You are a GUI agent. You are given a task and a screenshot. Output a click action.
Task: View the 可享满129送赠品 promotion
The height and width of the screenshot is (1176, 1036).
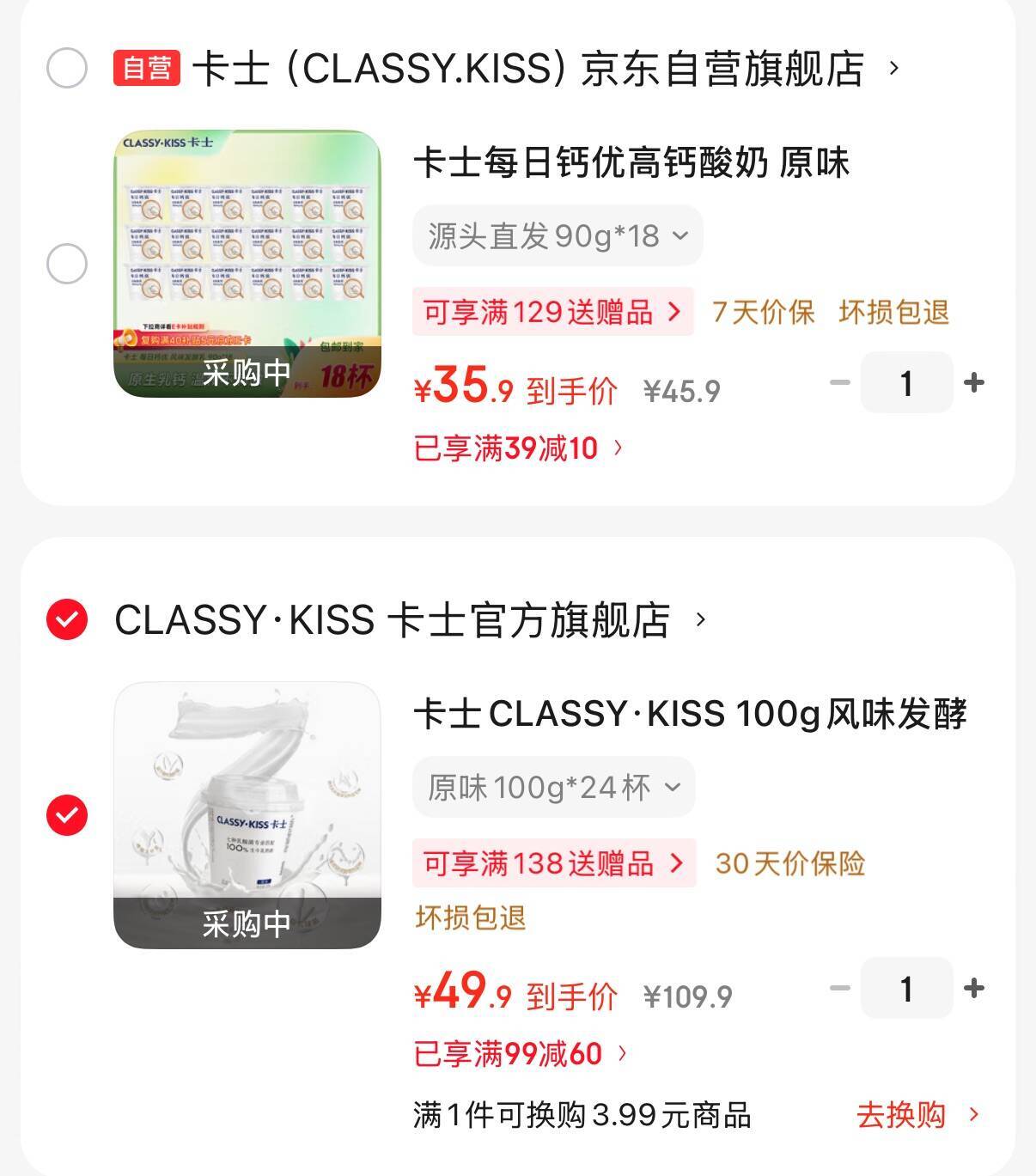point(552,312)
